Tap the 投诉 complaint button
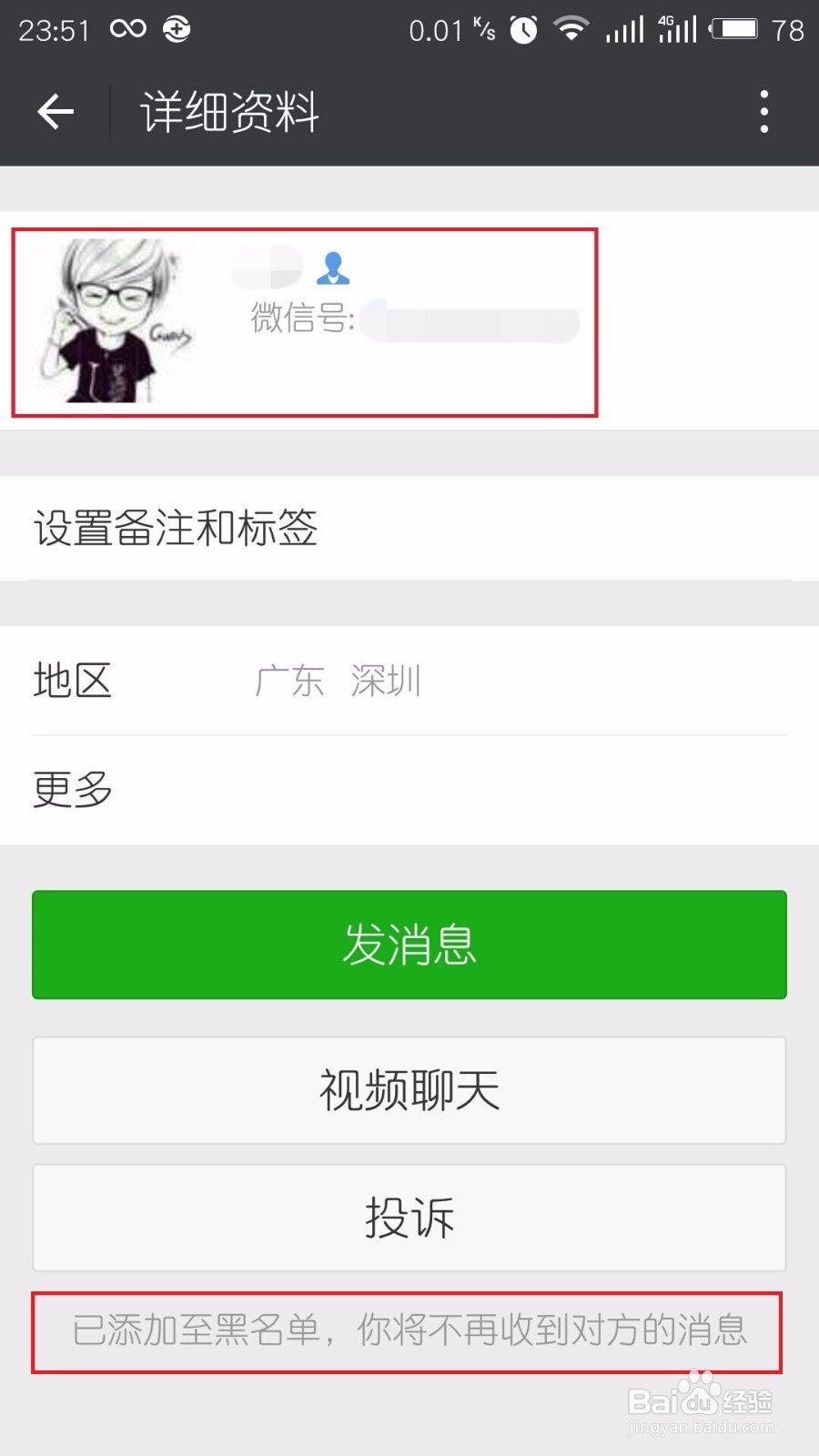Image resolution: width=819 pixels, height=1456 pixels. click(x=409, y=1218)
